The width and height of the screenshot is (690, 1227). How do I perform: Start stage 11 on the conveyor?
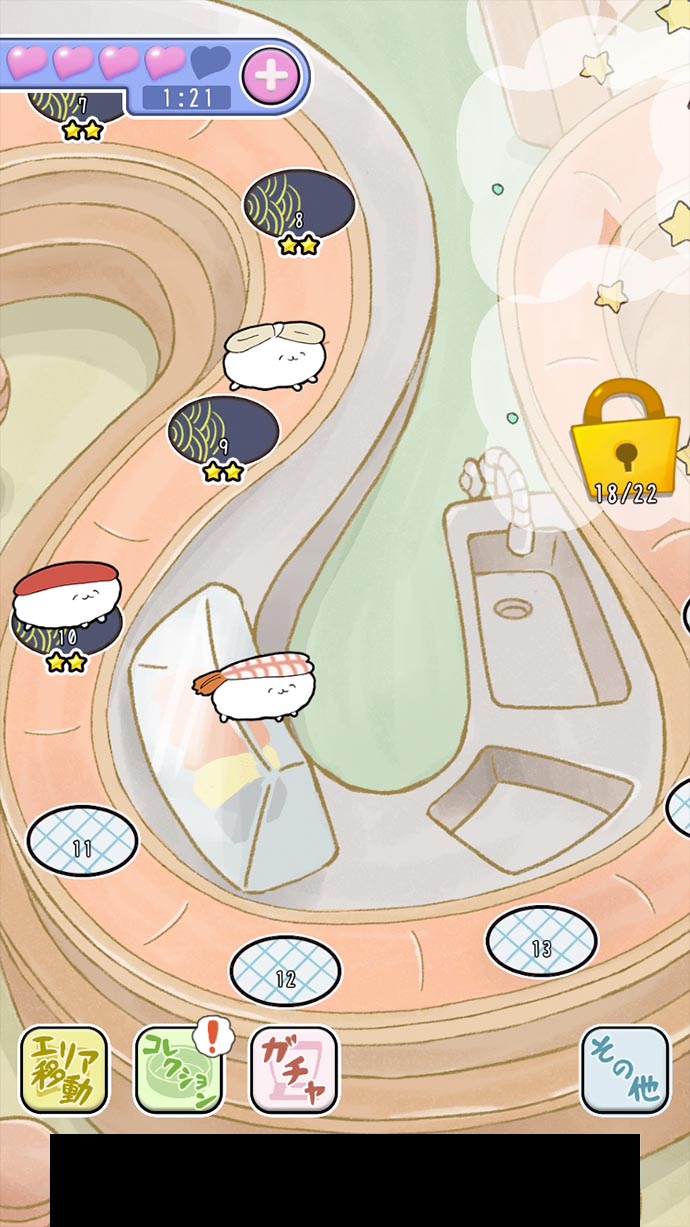(82, 841)
